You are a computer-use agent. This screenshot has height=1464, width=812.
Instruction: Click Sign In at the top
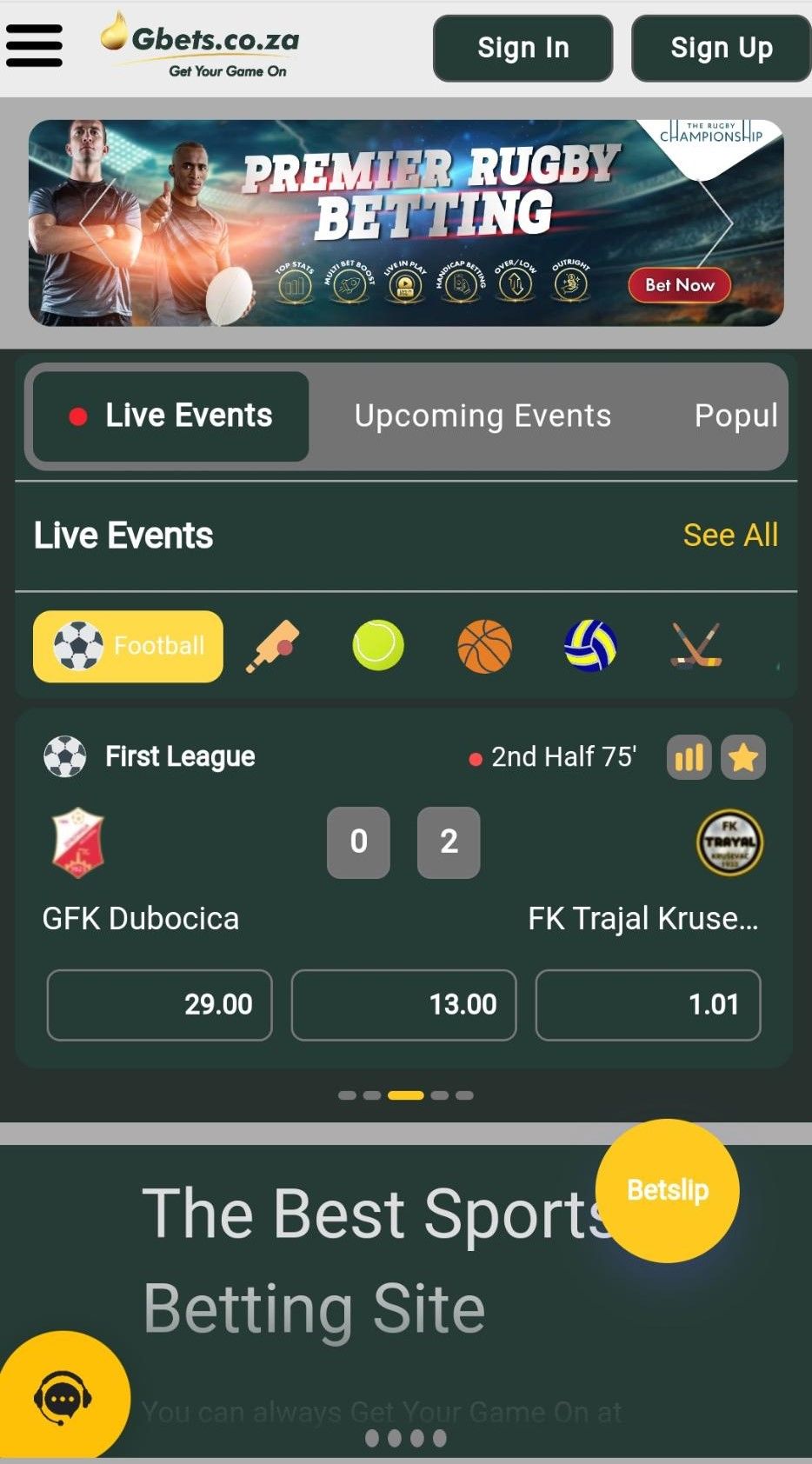tap(522, 48)
